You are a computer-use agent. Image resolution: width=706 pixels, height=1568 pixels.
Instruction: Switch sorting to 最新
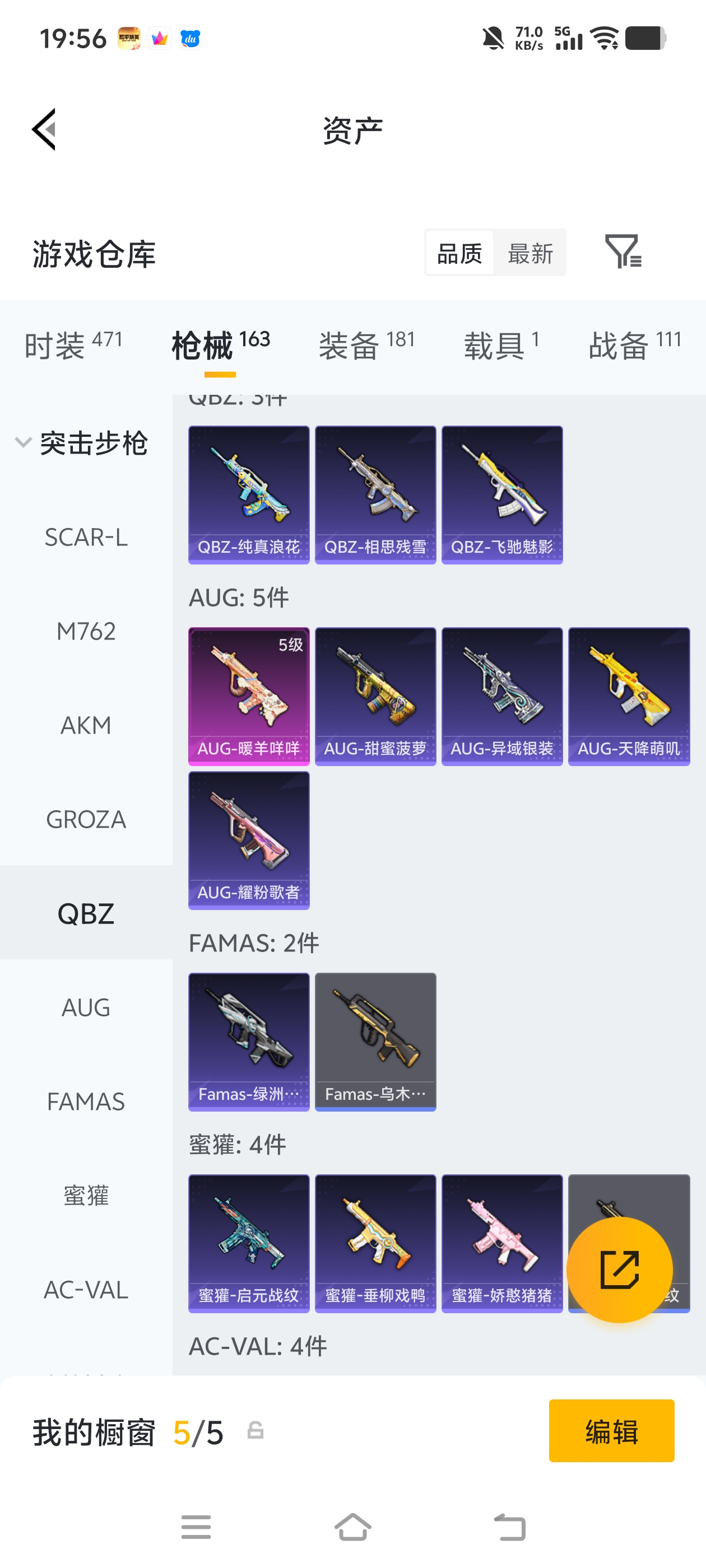pyautogui.click(x=529, y=253)
